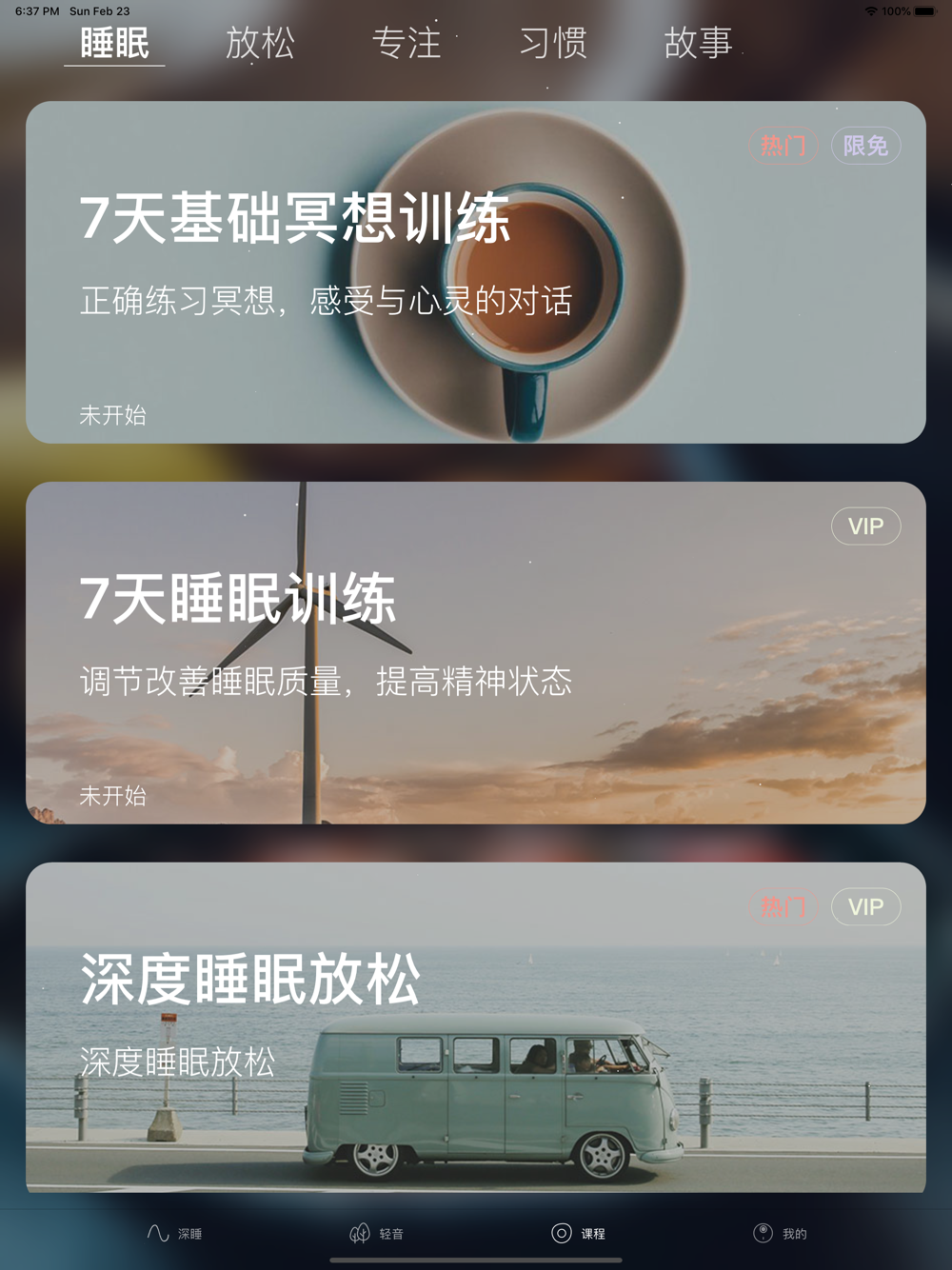
Task: Open the 7天睡眠训练 course card
Action: 476,653
